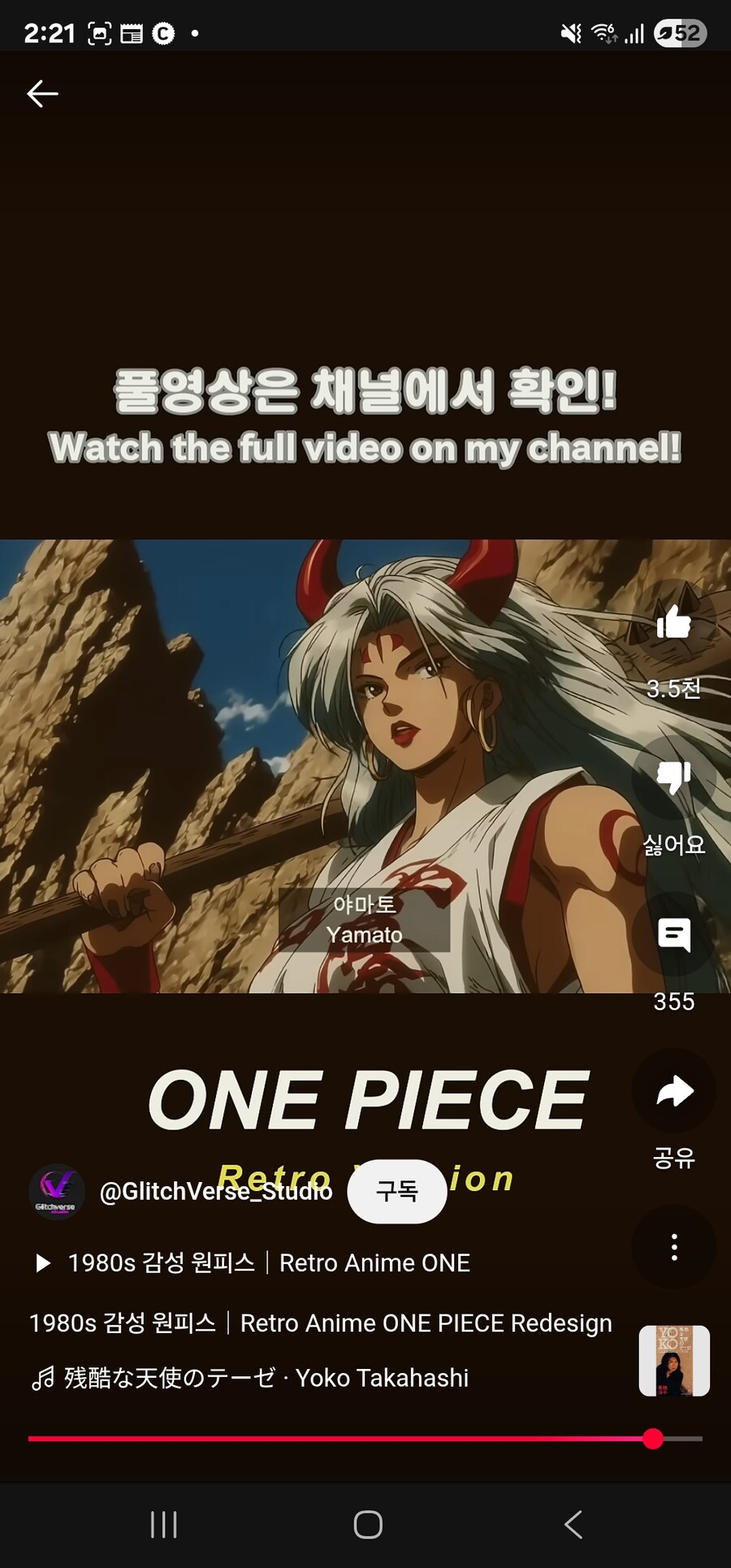Open the 355 comments
Viewport: 731px width, 1568px height.
(673, 935)
